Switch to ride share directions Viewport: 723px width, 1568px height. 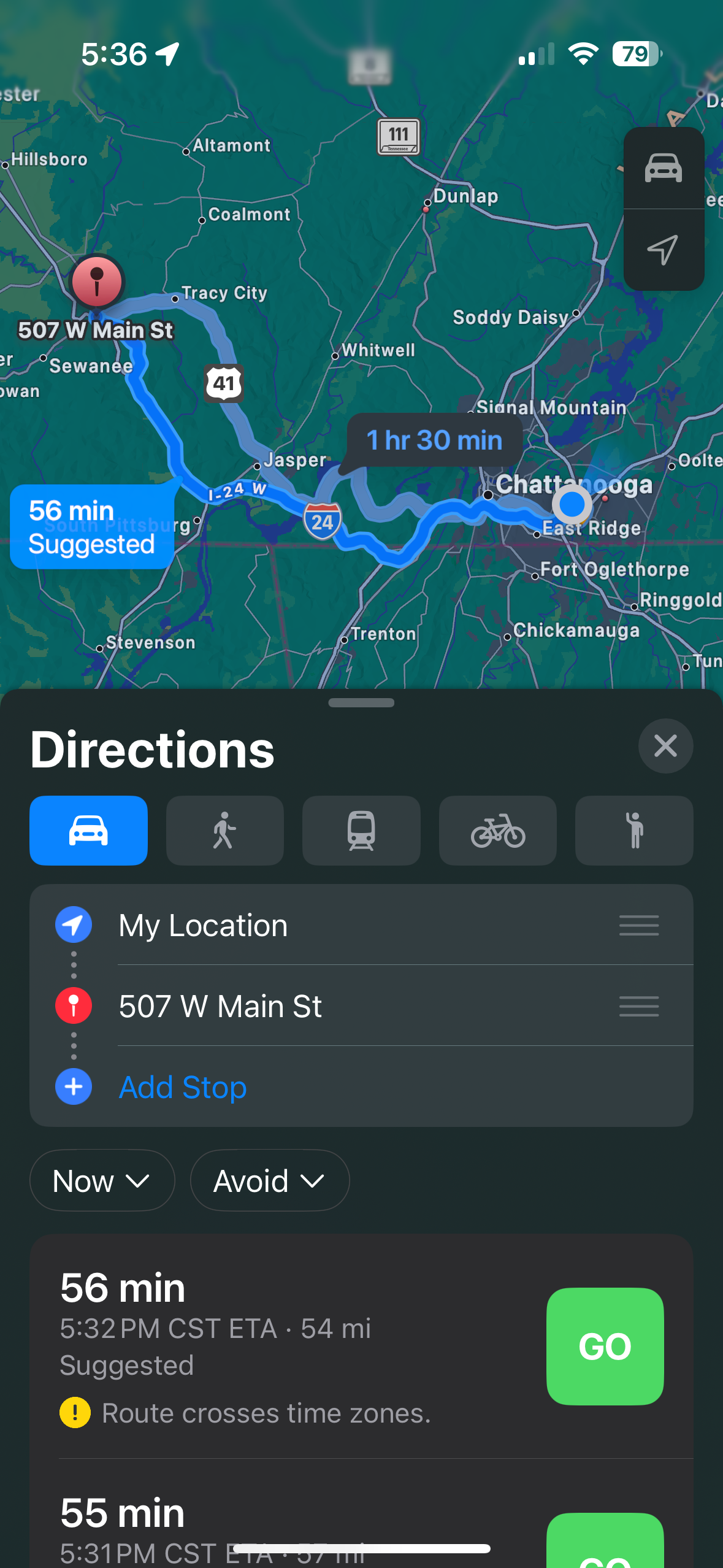pos(634,831)
